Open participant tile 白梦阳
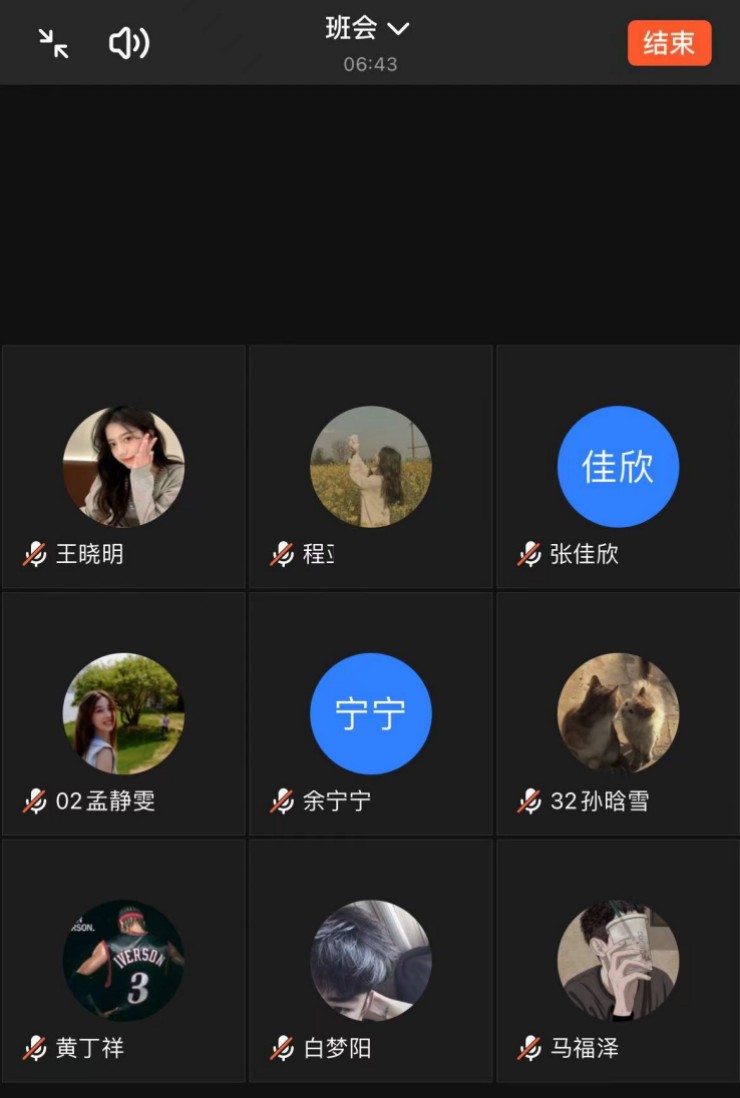 click(371, 961)
